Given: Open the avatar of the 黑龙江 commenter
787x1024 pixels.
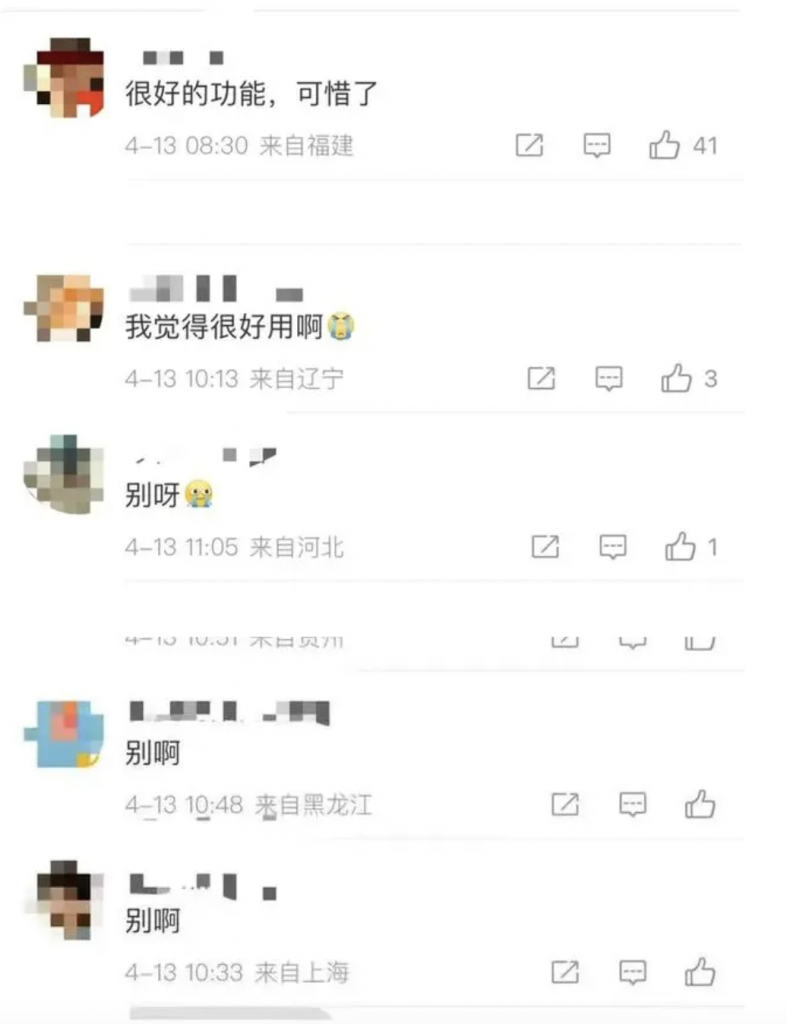Looking at the screenshot, I should (x=63, y=734).
